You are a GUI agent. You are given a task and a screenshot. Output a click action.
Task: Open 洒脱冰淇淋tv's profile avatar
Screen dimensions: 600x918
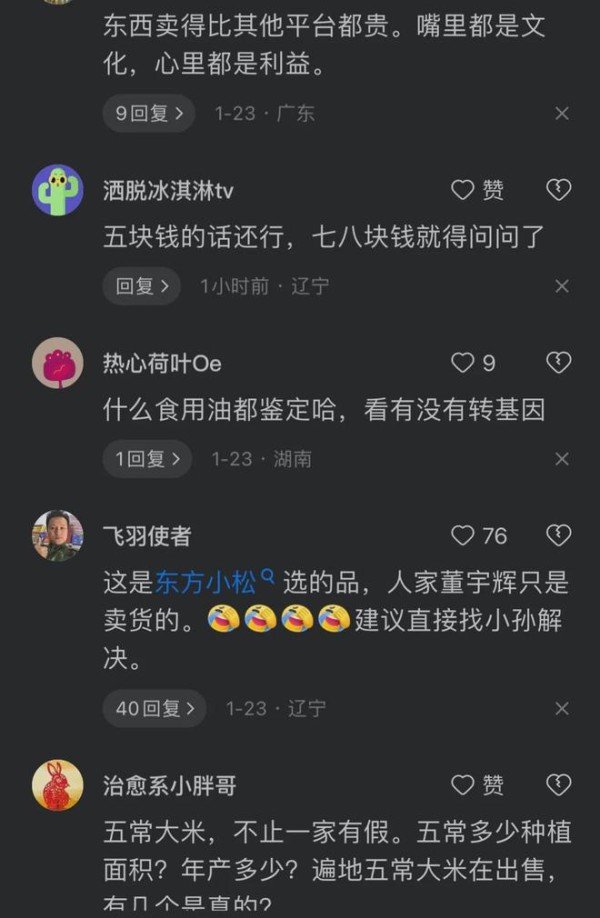[x=57, y=190]
